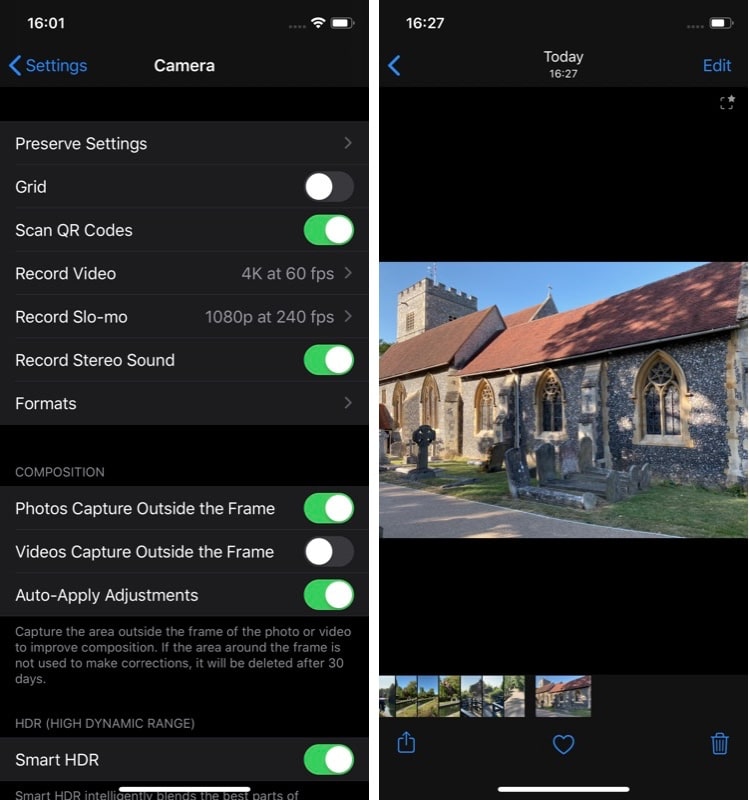
Task: Open the Formats row
Action: 184,404
